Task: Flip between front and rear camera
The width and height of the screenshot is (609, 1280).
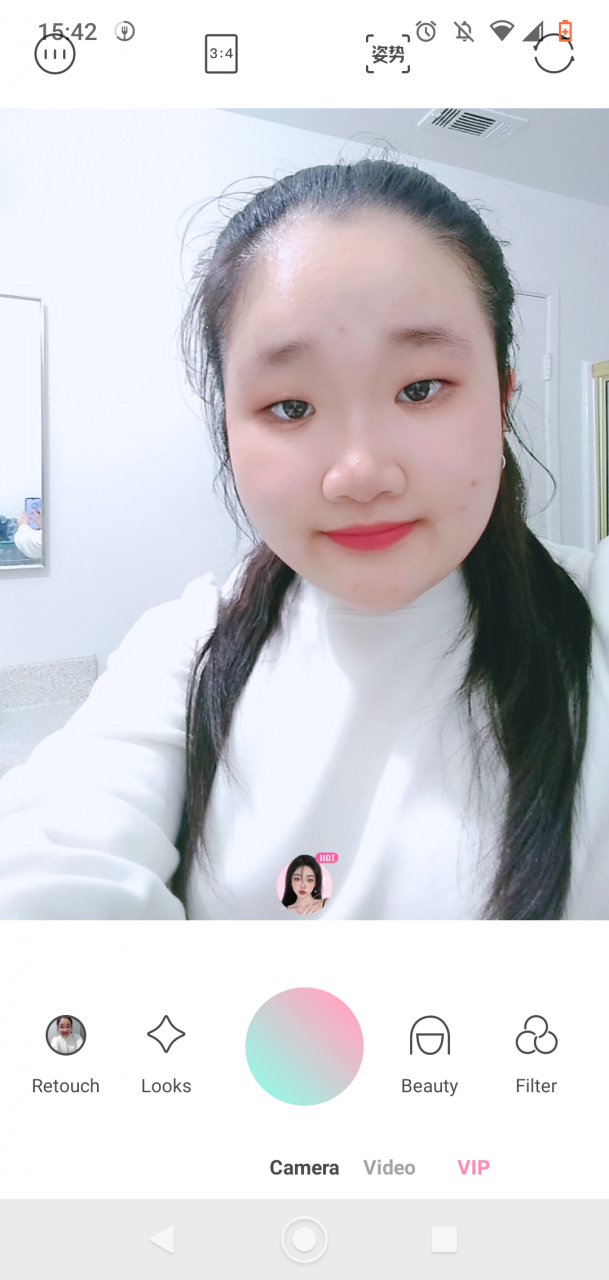Action: [554, 54]
